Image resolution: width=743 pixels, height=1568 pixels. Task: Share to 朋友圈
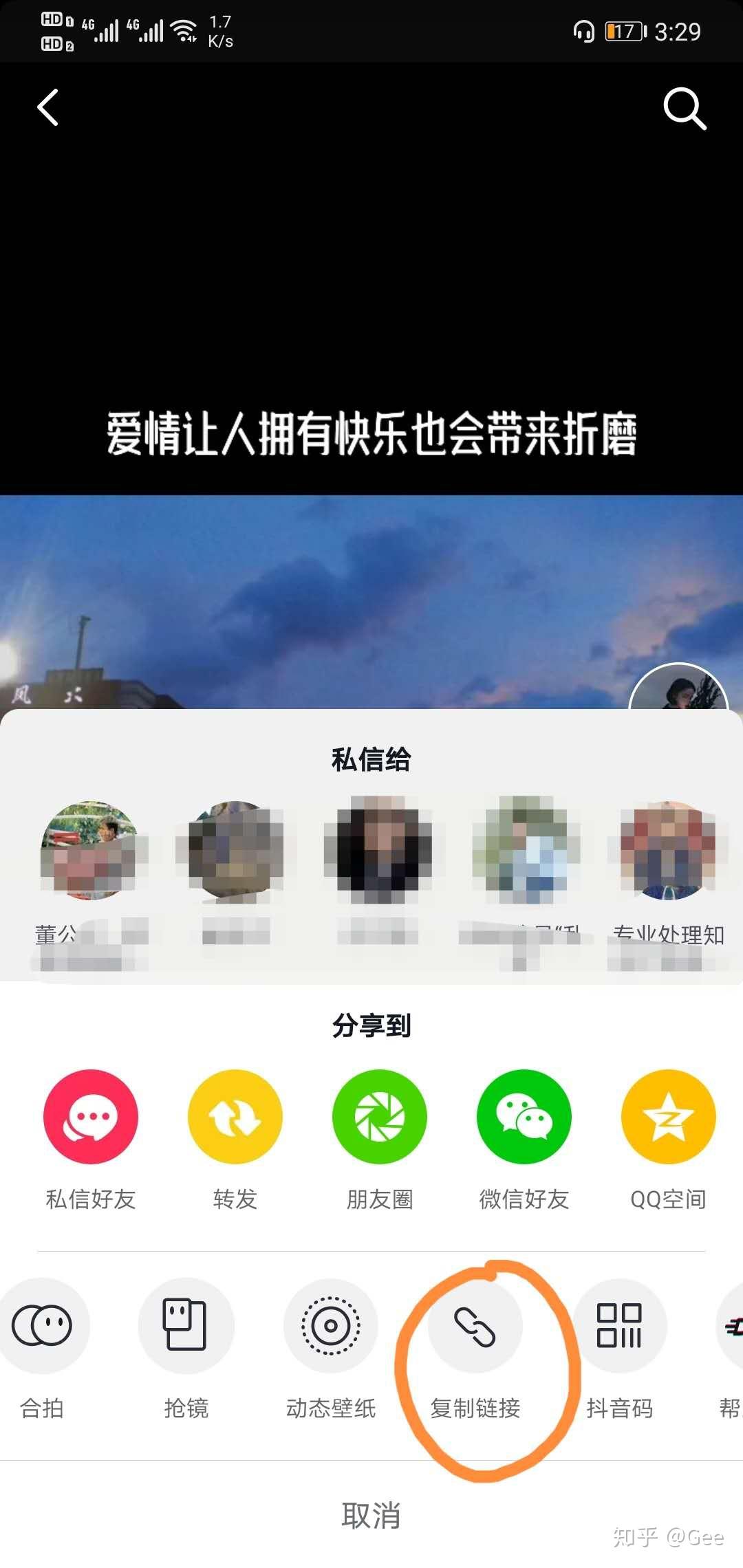[x=380, y=1117]
